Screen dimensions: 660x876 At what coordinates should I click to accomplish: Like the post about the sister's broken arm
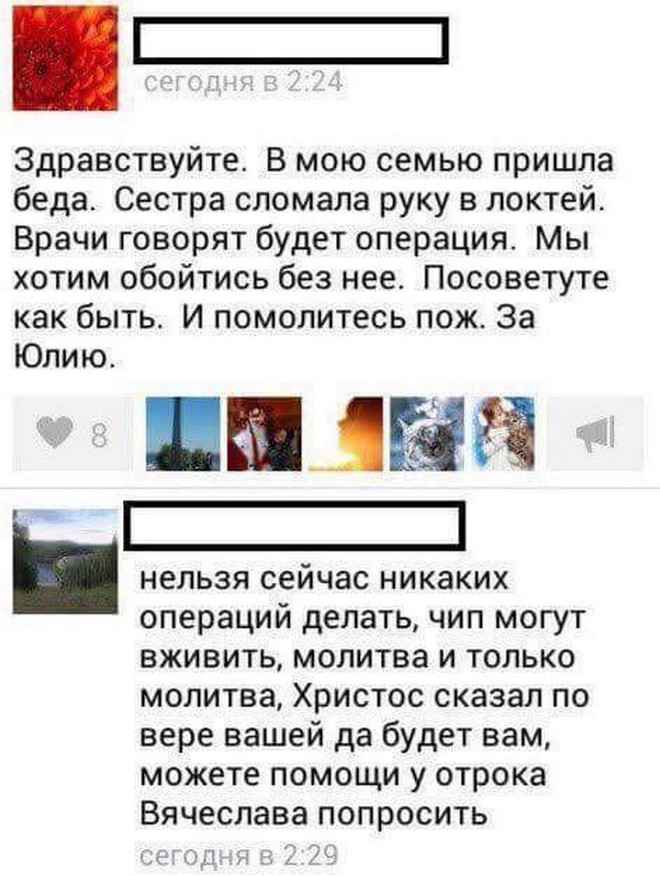[x=72, y=435]
